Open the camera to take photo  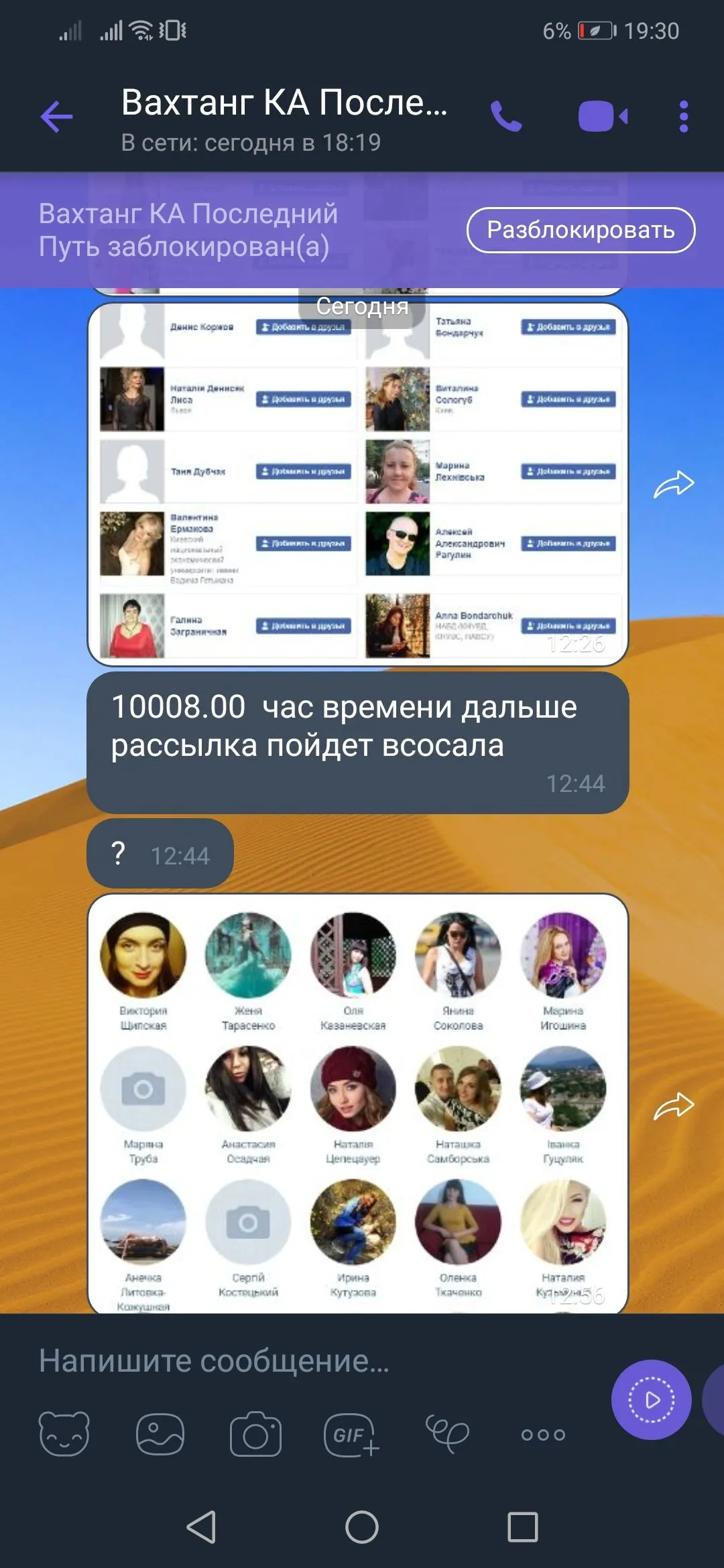point(255,1434)
